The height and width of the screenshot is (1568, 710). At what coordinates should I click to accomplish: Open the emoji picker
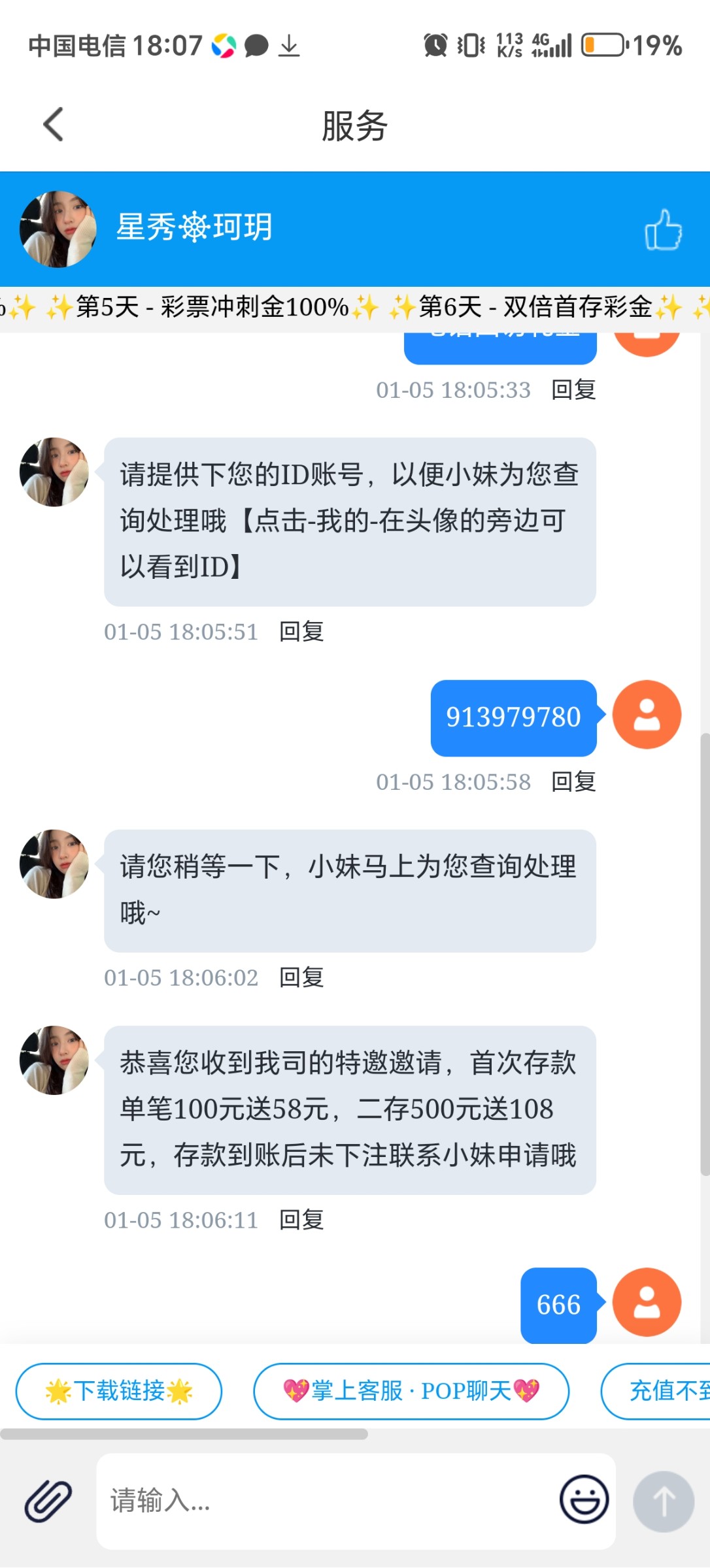click(x=584, y=1499)
